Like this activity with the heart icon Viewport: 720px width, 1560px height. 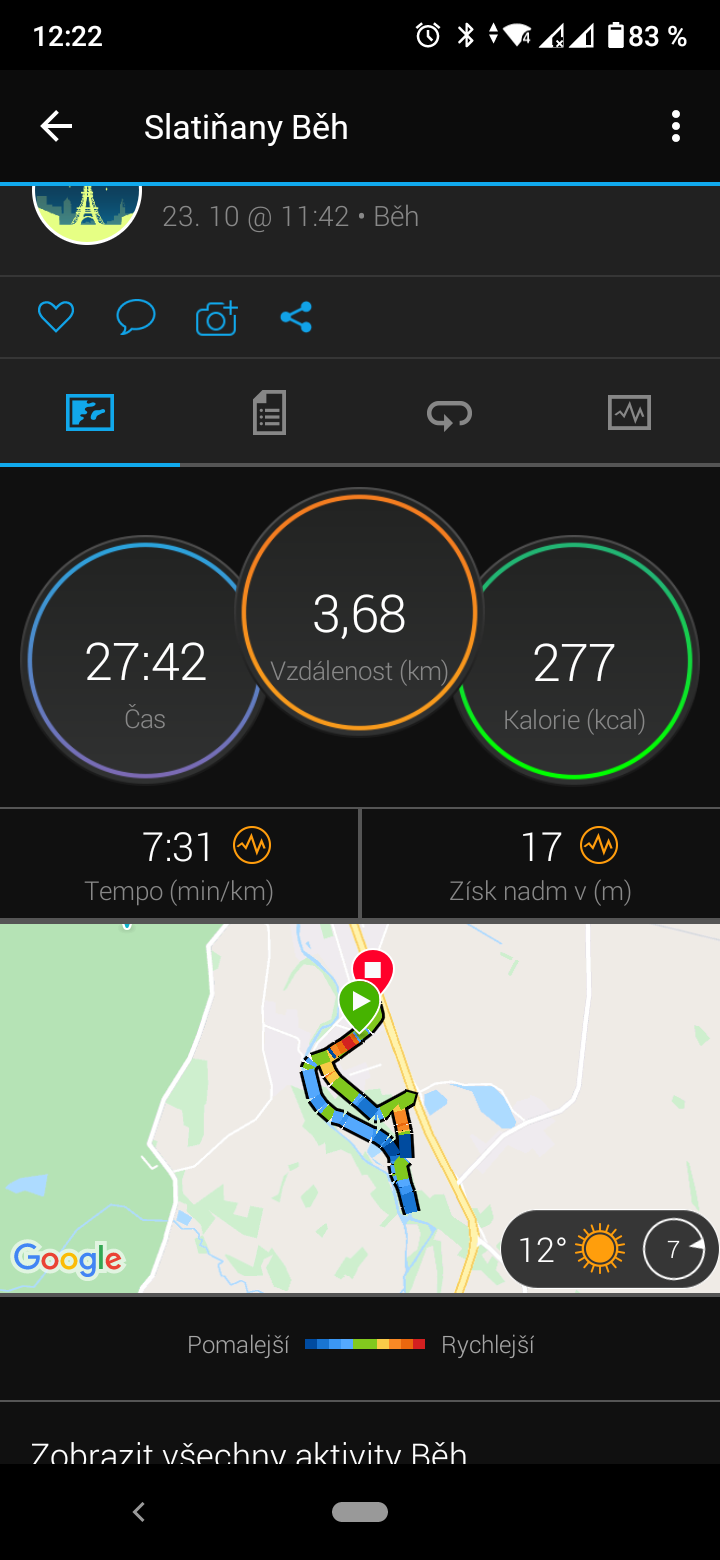tap(56, 317)
